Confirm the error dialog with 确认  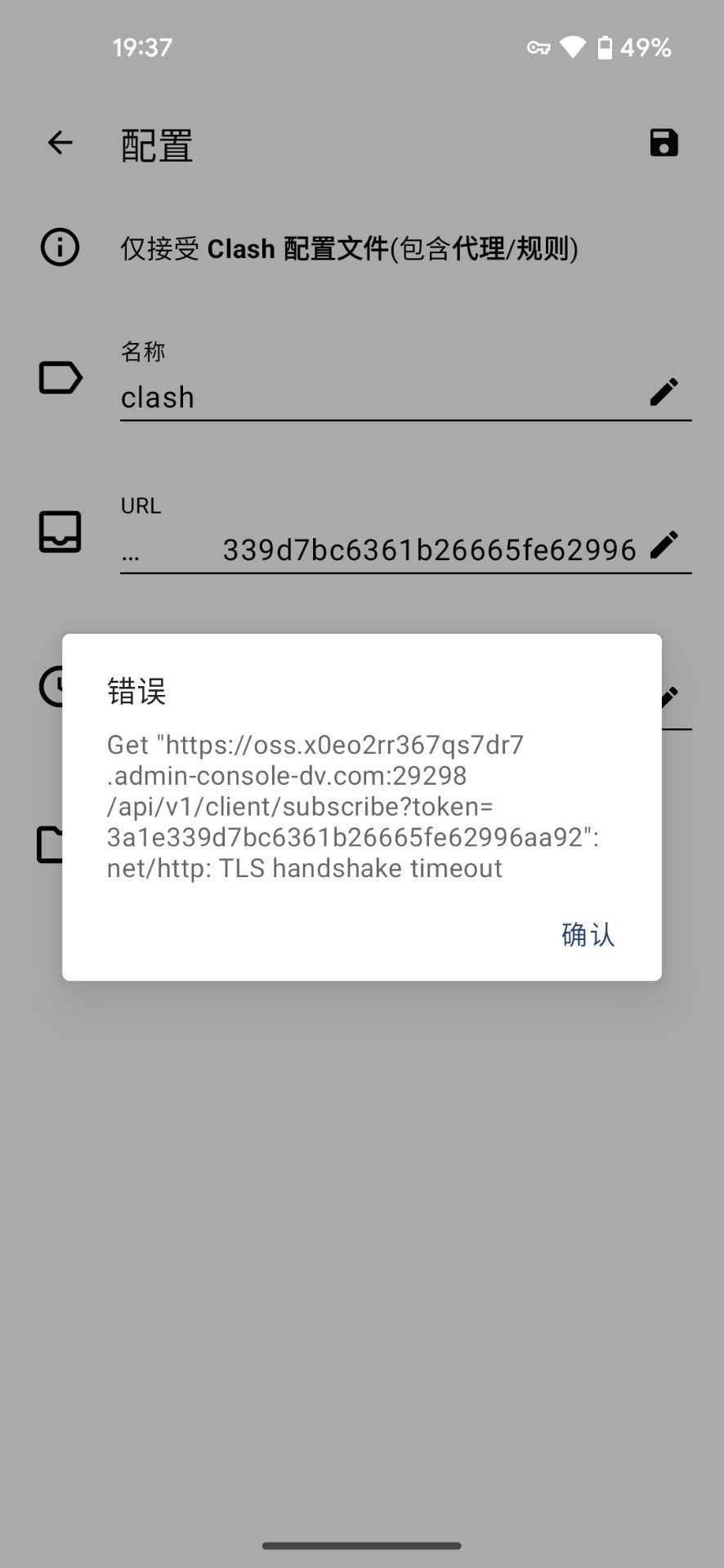point(588,934)
